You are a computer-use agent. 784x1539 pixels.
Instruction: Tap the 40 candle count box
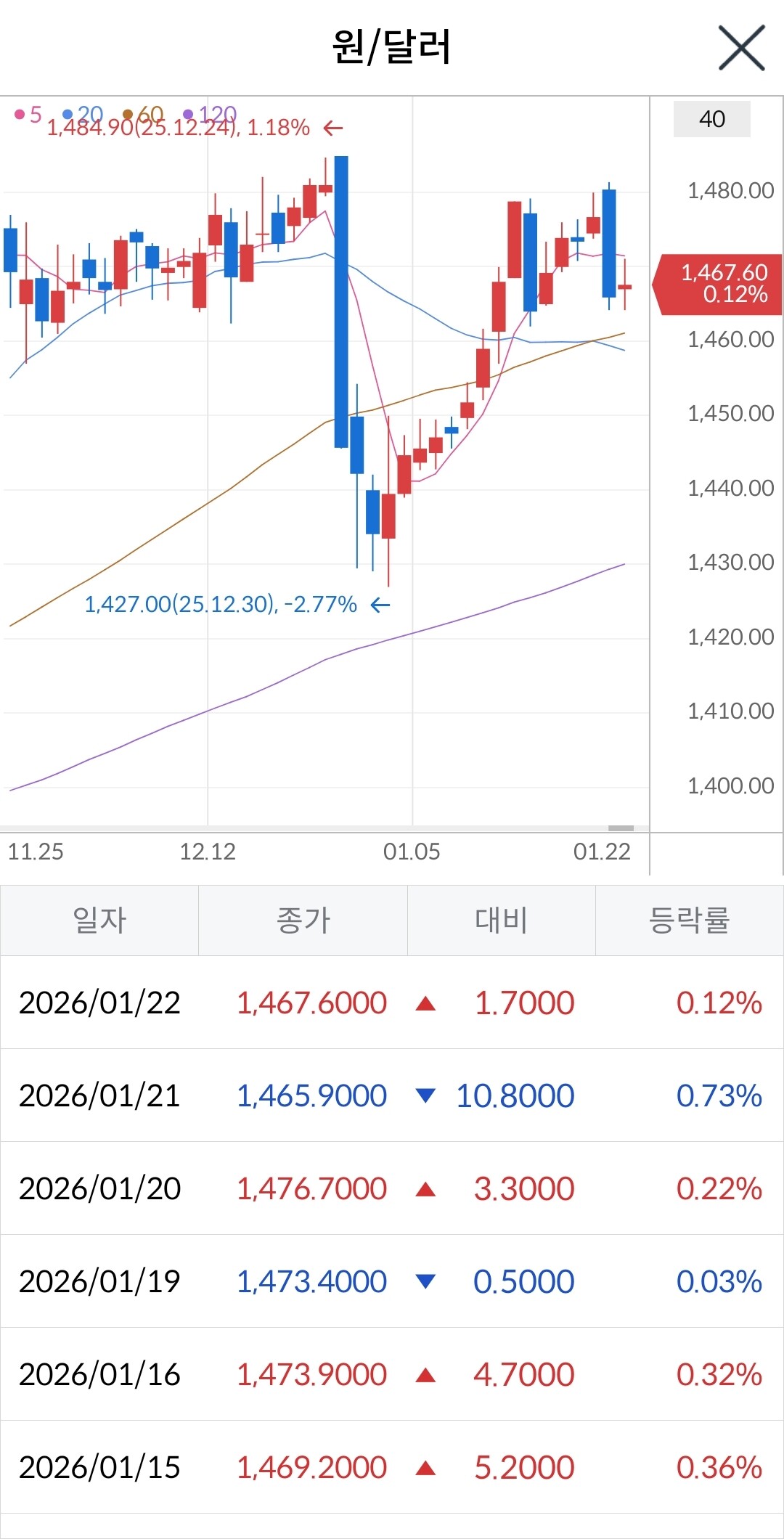pyautogui.click(x=711, y=119)
